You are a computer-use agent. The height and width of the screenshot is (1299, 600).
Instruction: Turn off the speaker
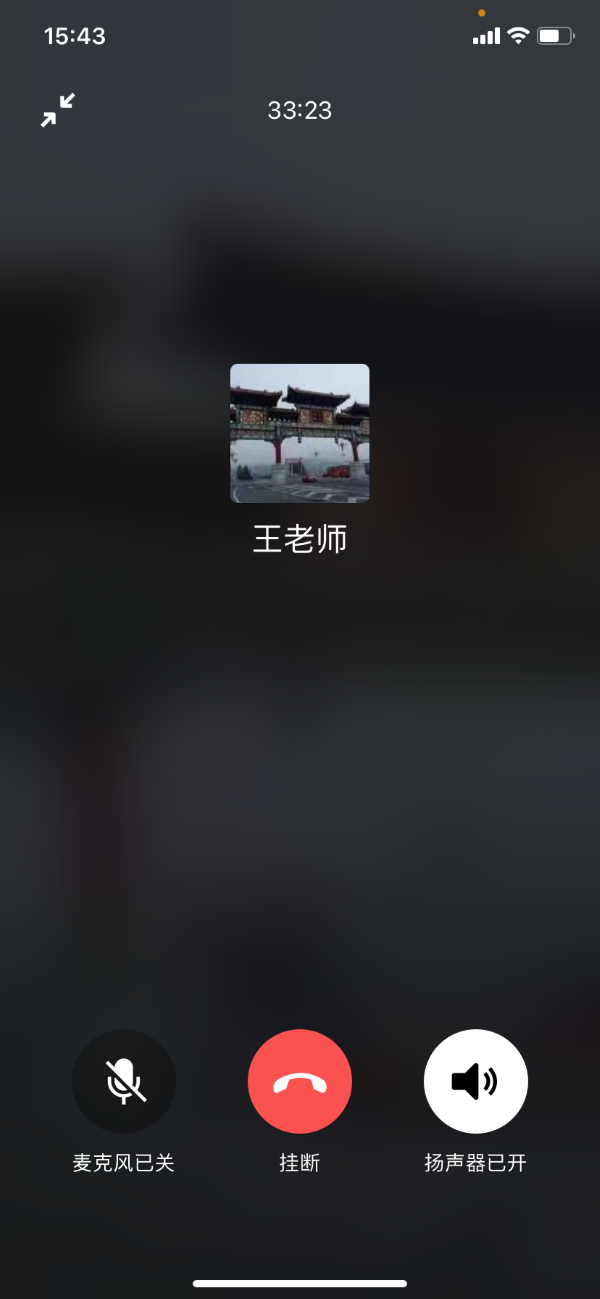coord(476,1081)
